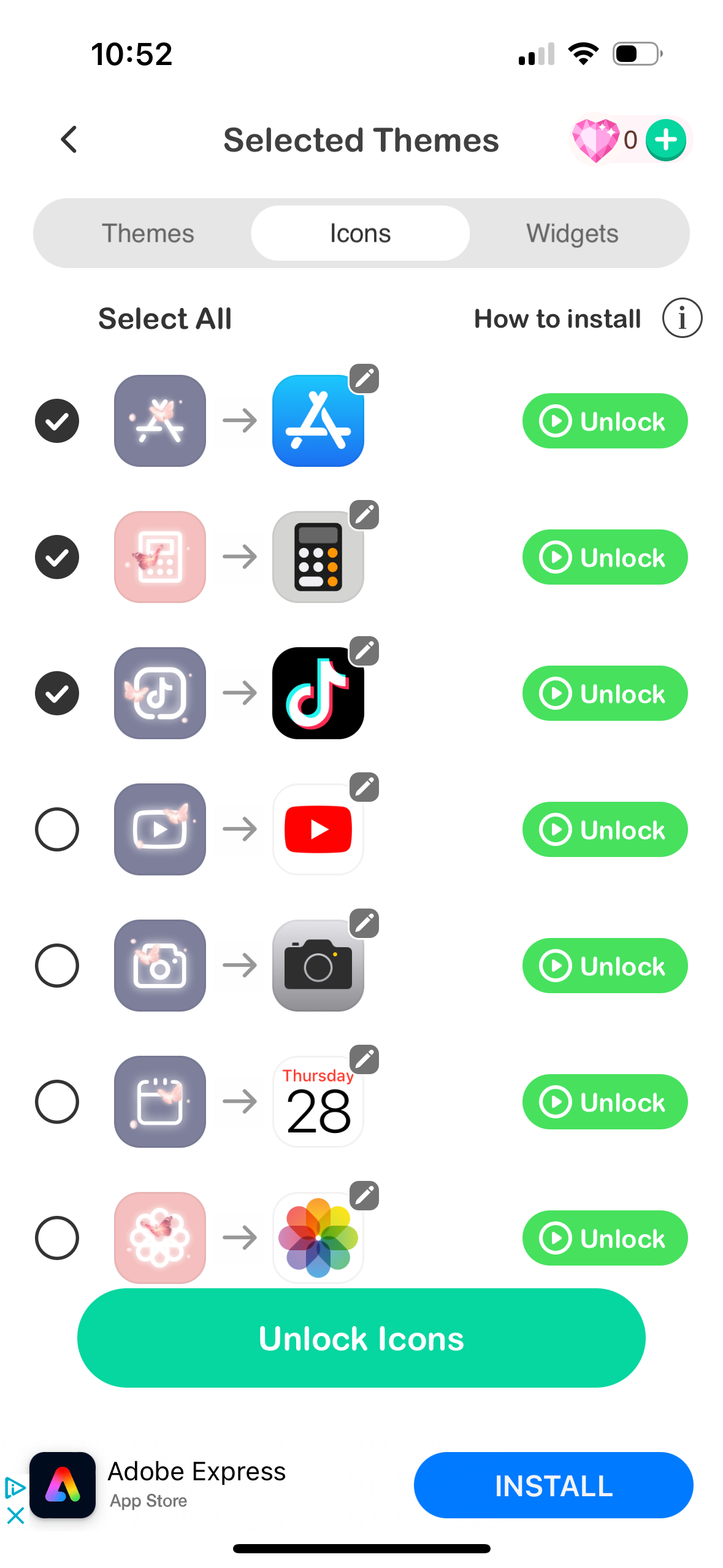
Task: Edit the TikTok icon replacement
Action: click(x=365, y=651)
